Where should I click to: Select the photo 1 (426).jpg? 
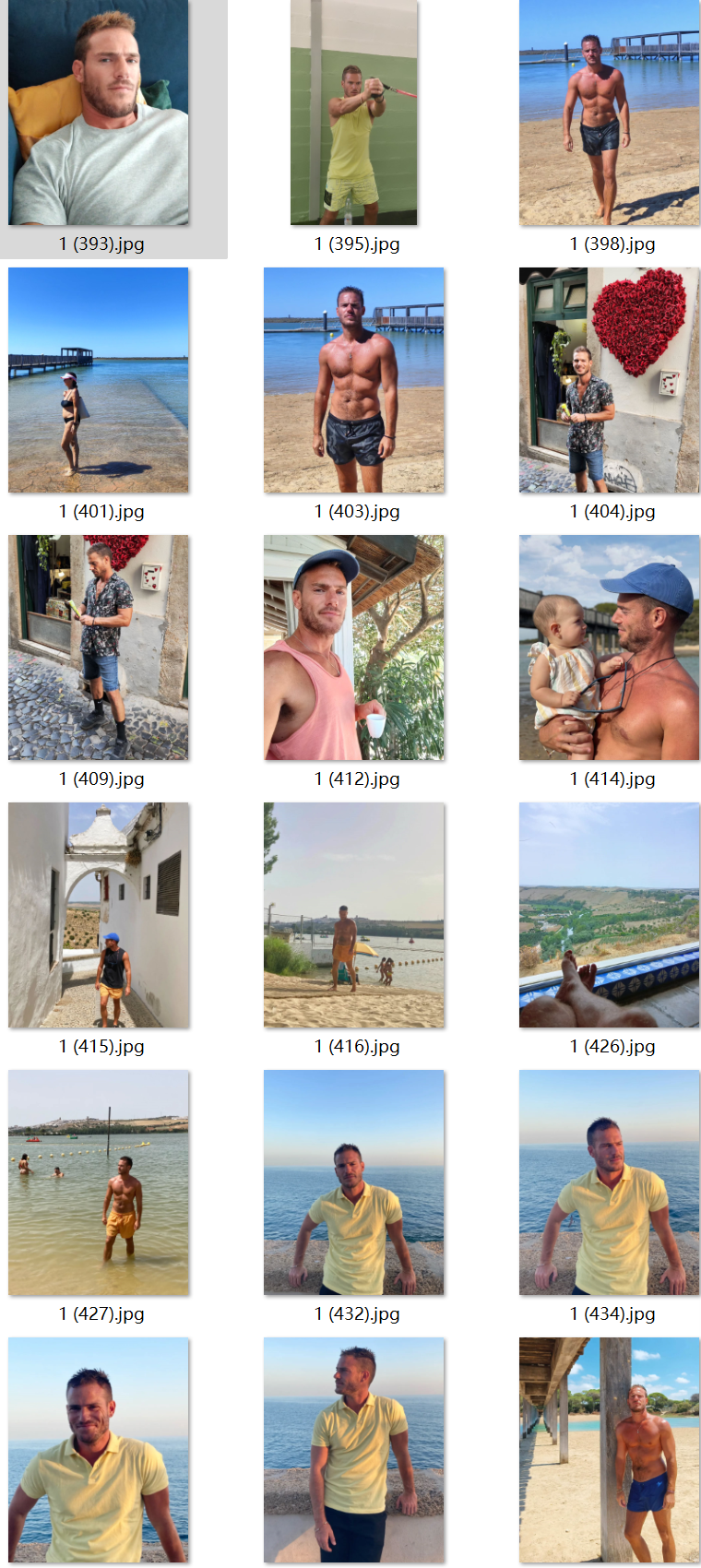click(609, 915)
